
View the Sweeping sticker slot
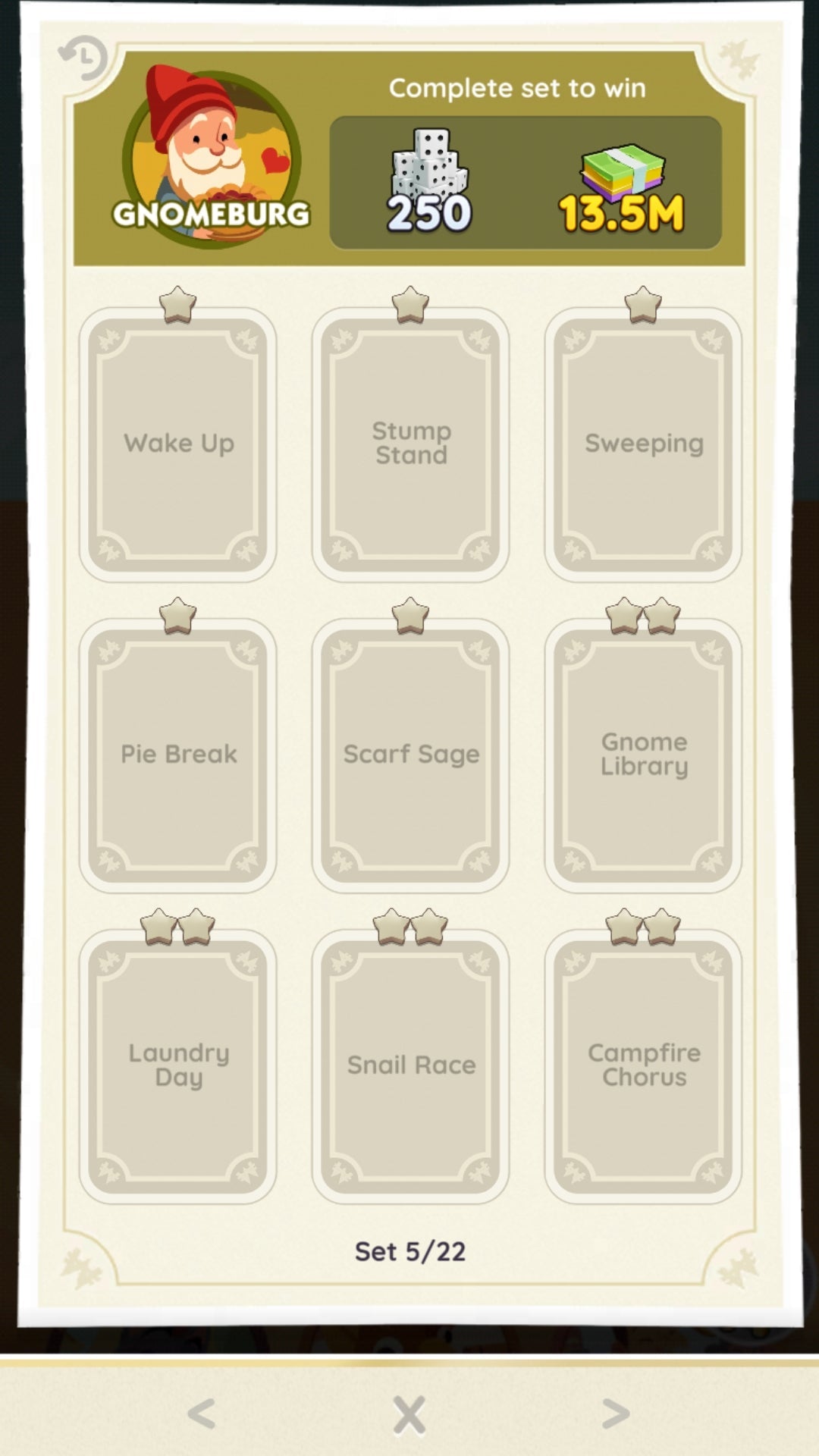(x=643, y=444)
